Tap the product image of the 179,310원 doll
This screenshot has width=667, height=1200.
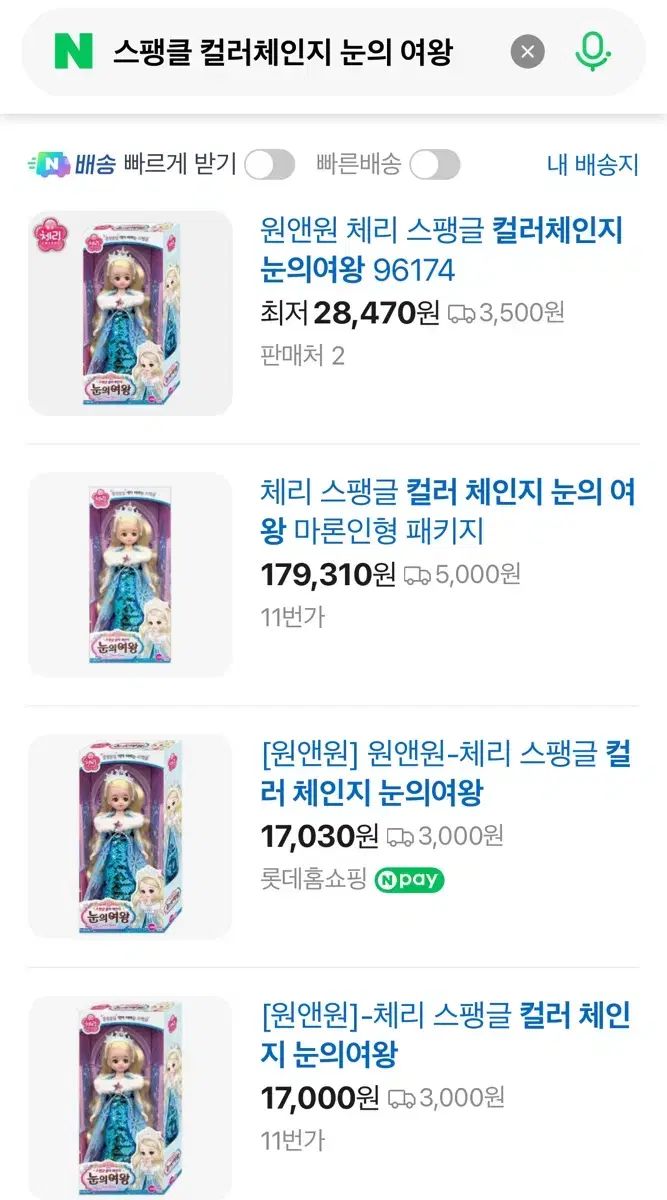[130, 575]
